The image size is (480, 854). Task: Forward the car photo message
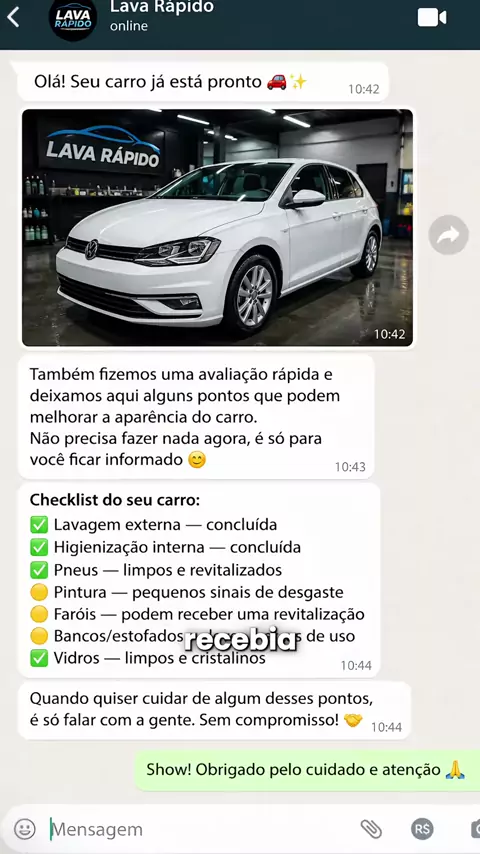[x=448, y=235]
